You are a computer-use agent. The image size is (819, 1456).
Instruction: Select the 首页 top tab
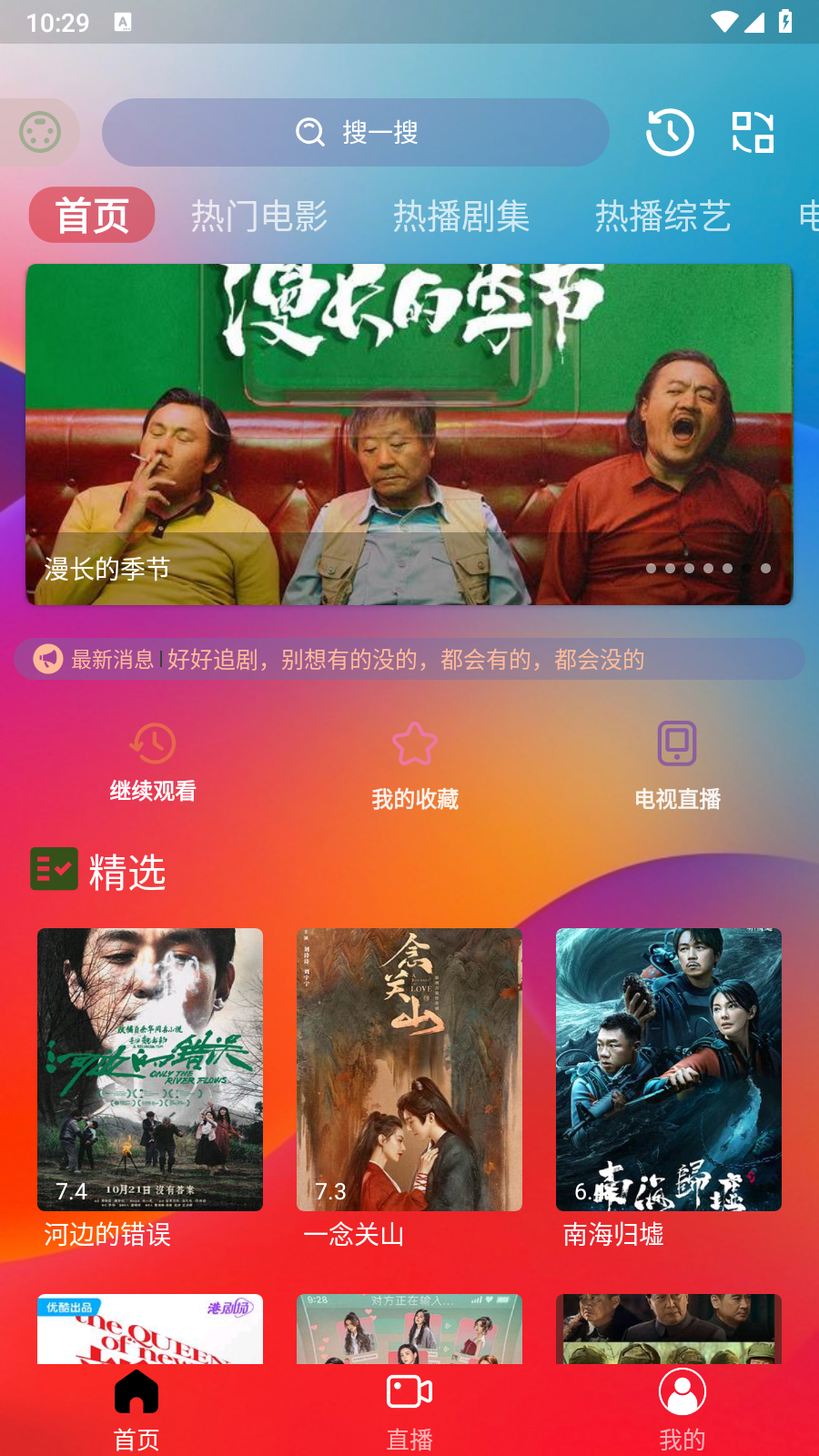[x=92, y=216]
